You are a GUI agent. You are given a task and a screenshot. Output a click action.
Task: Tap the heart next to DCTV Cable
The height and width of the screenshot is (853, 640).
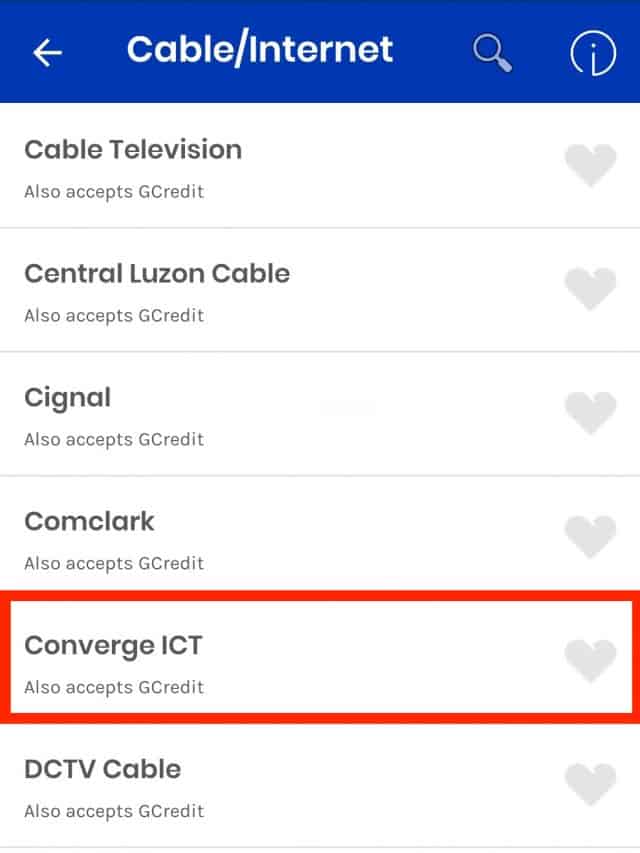click(591, 785)
